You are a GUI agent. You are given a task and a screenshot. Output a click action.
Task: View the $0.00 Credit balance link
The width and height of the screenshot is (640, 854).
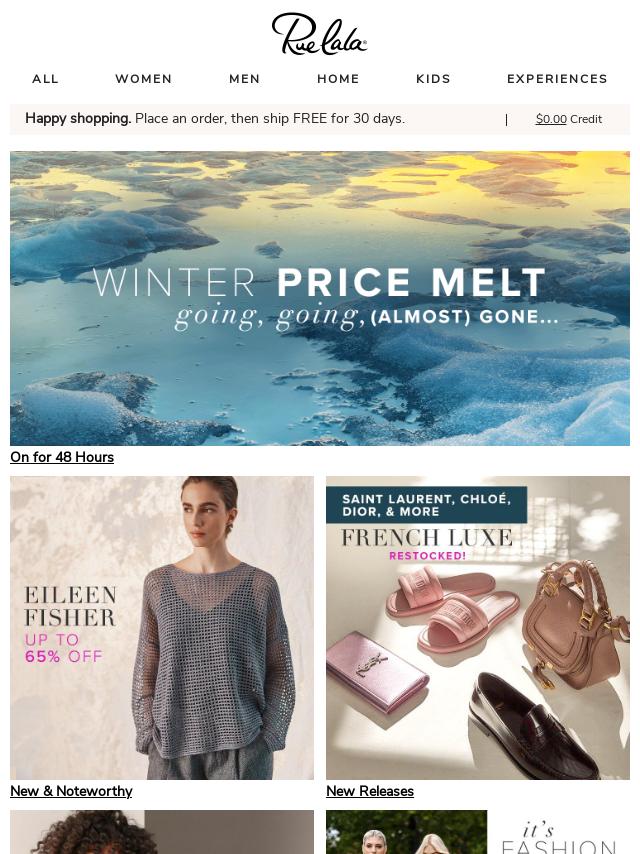568,119
